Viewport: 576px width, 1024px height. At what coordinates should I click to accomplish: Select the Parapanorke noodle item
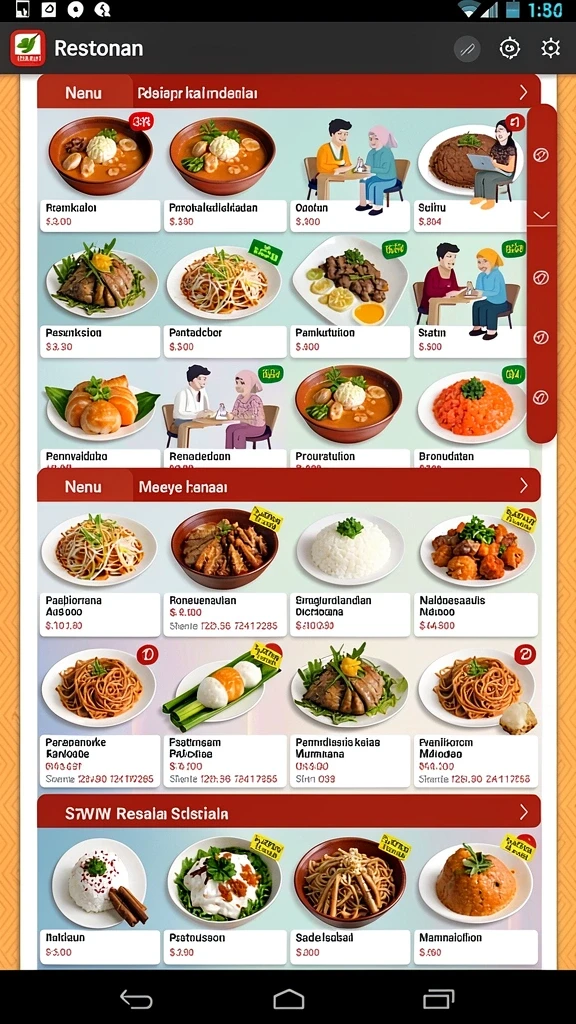99,714
